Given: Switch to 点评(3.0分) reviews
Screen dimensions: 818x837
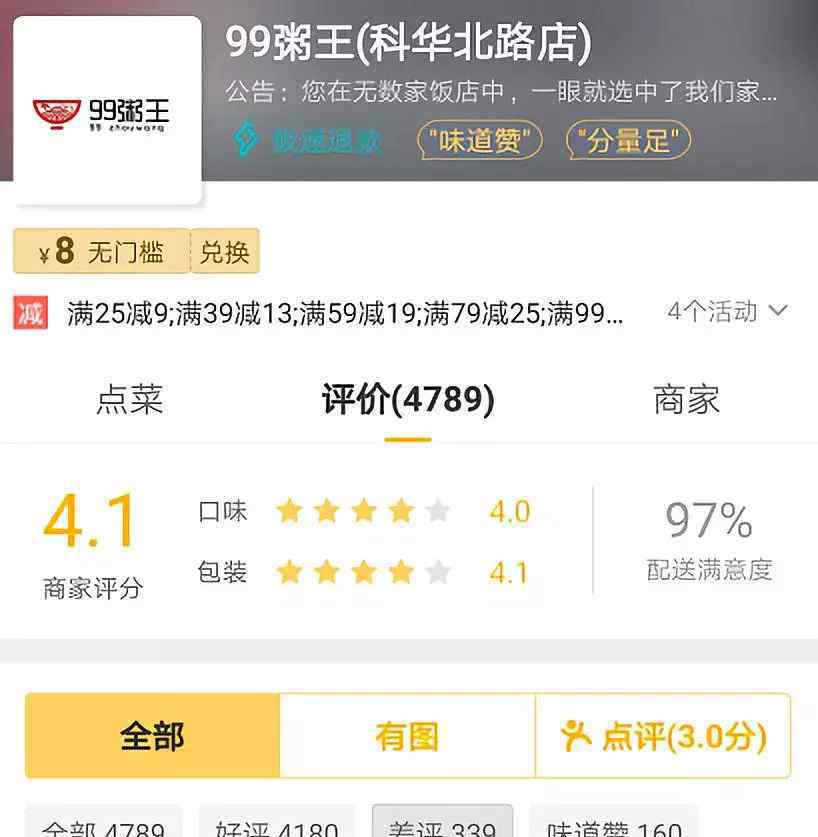Looking at the screenshot, I should 664,737.
